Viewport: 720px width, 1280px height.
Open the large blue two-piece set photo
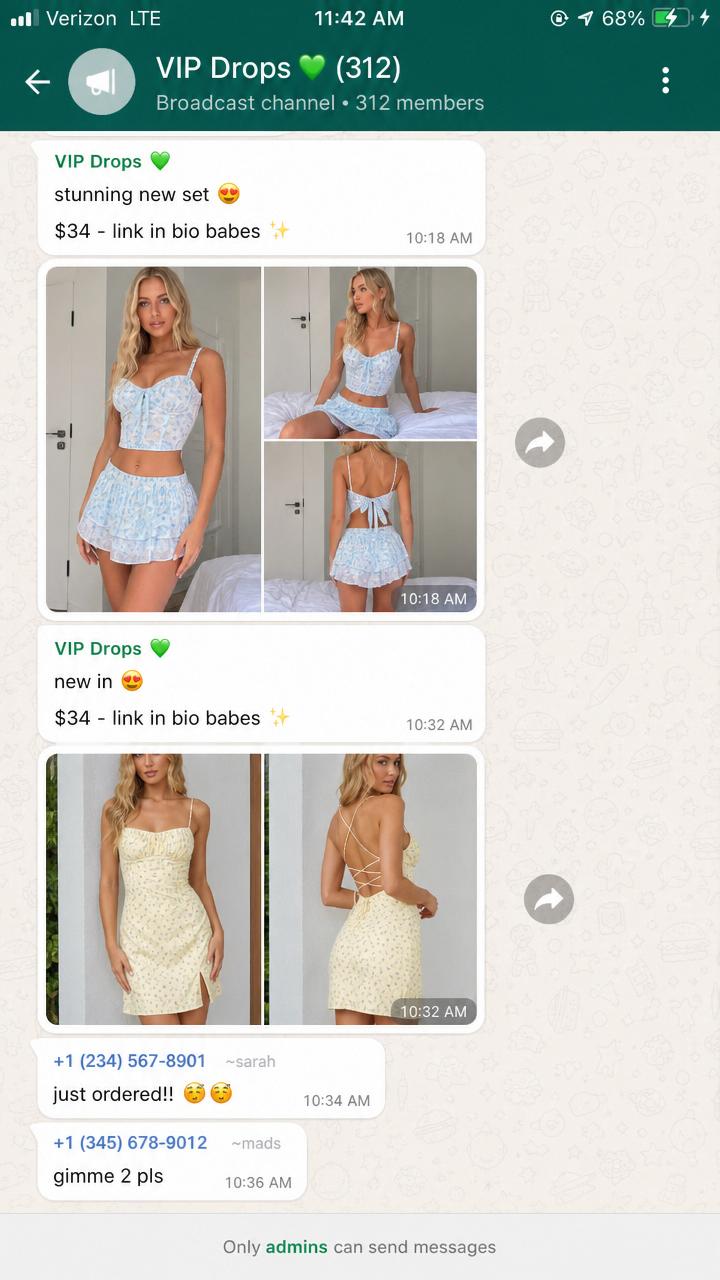(153, 439)
